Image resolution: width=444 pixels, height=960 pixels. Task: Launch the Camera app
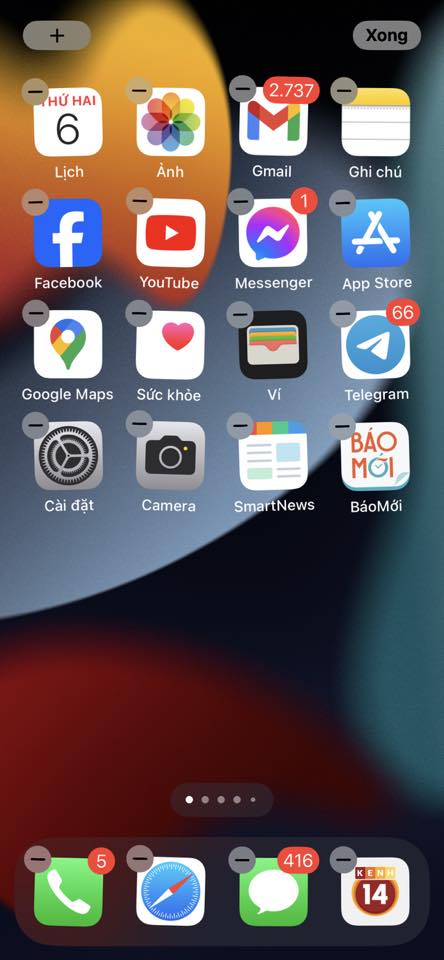tap(171, 456)
